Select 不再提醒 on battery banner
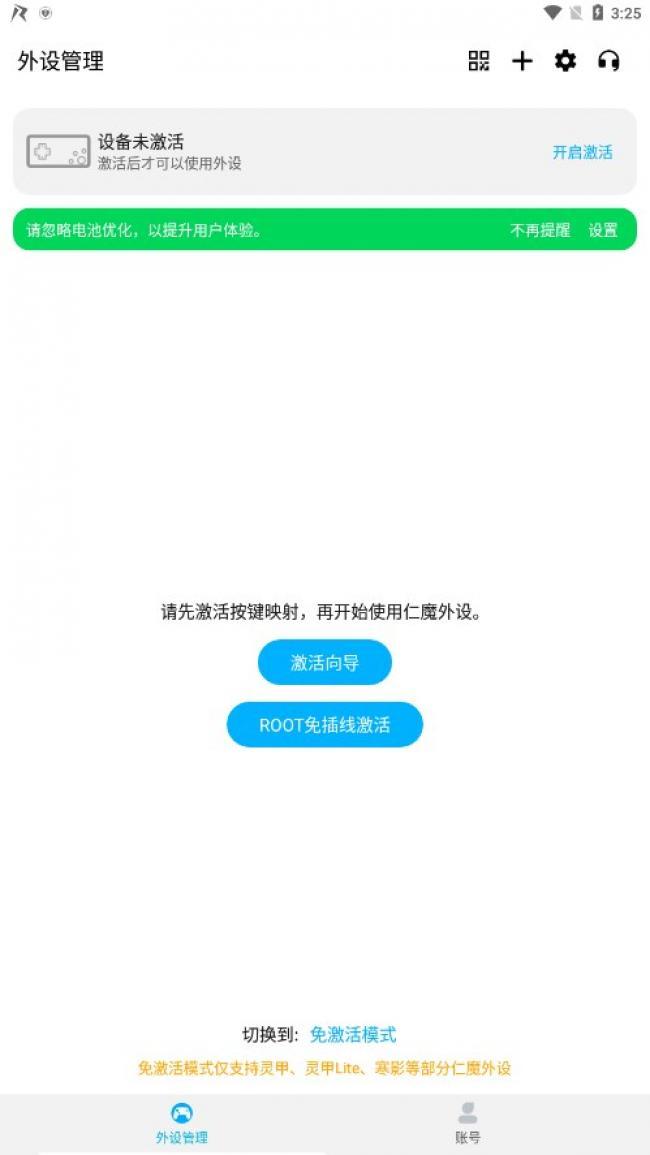The width and height of the screenshot is (650, 1155). pyautogui.click(x=540, y=230)
